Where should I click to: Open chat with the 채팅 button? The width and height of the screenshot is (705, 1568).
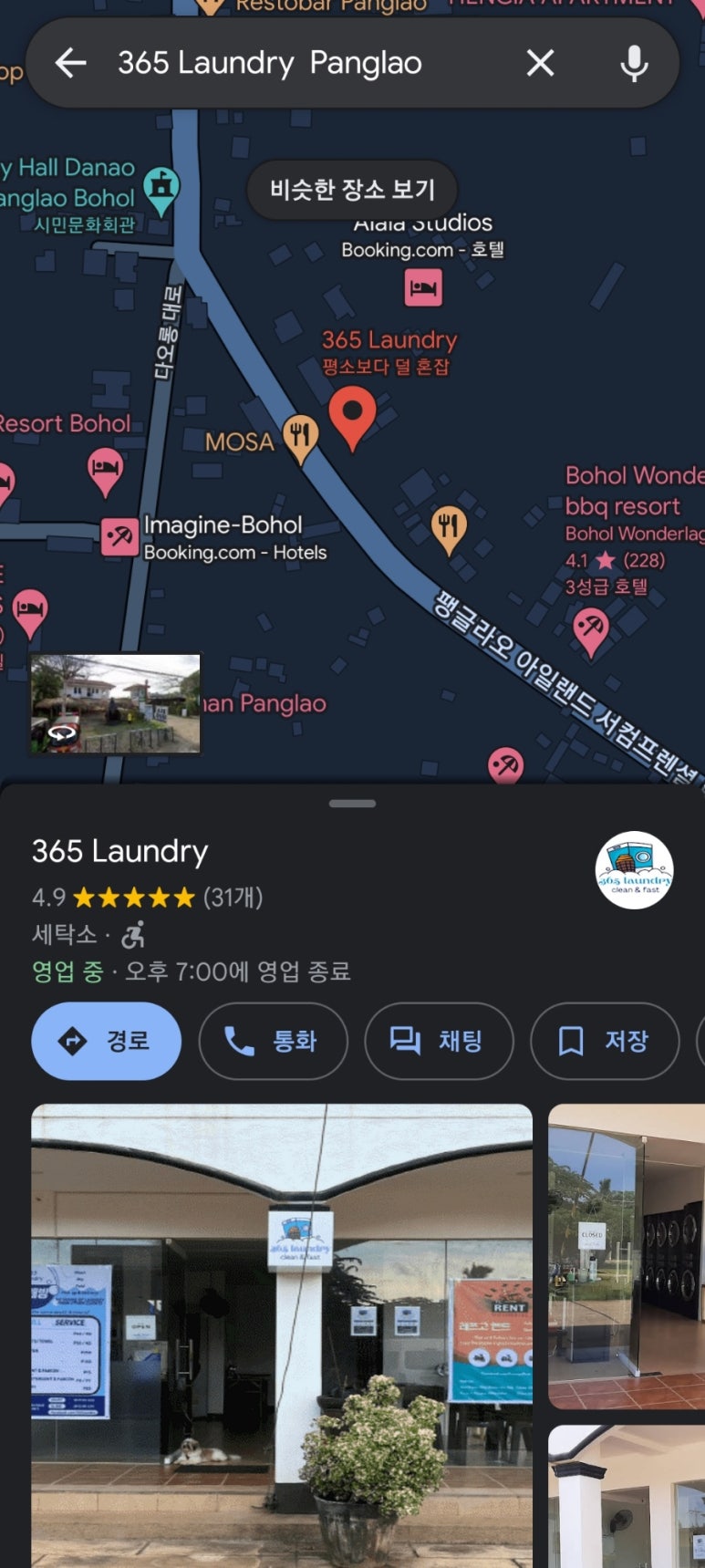click(439, 1041)
